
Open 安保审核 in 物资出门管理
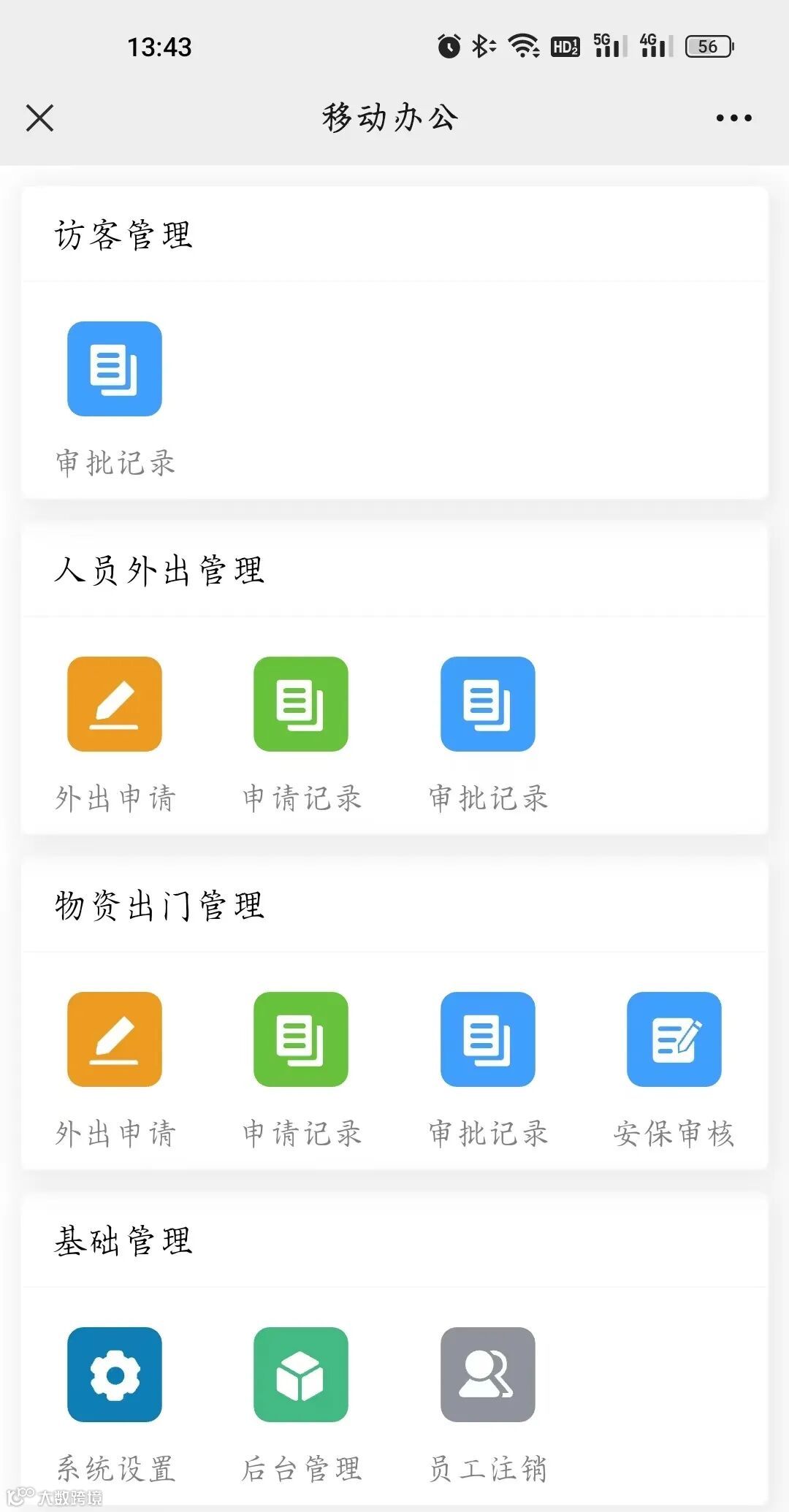point(674,1039)
